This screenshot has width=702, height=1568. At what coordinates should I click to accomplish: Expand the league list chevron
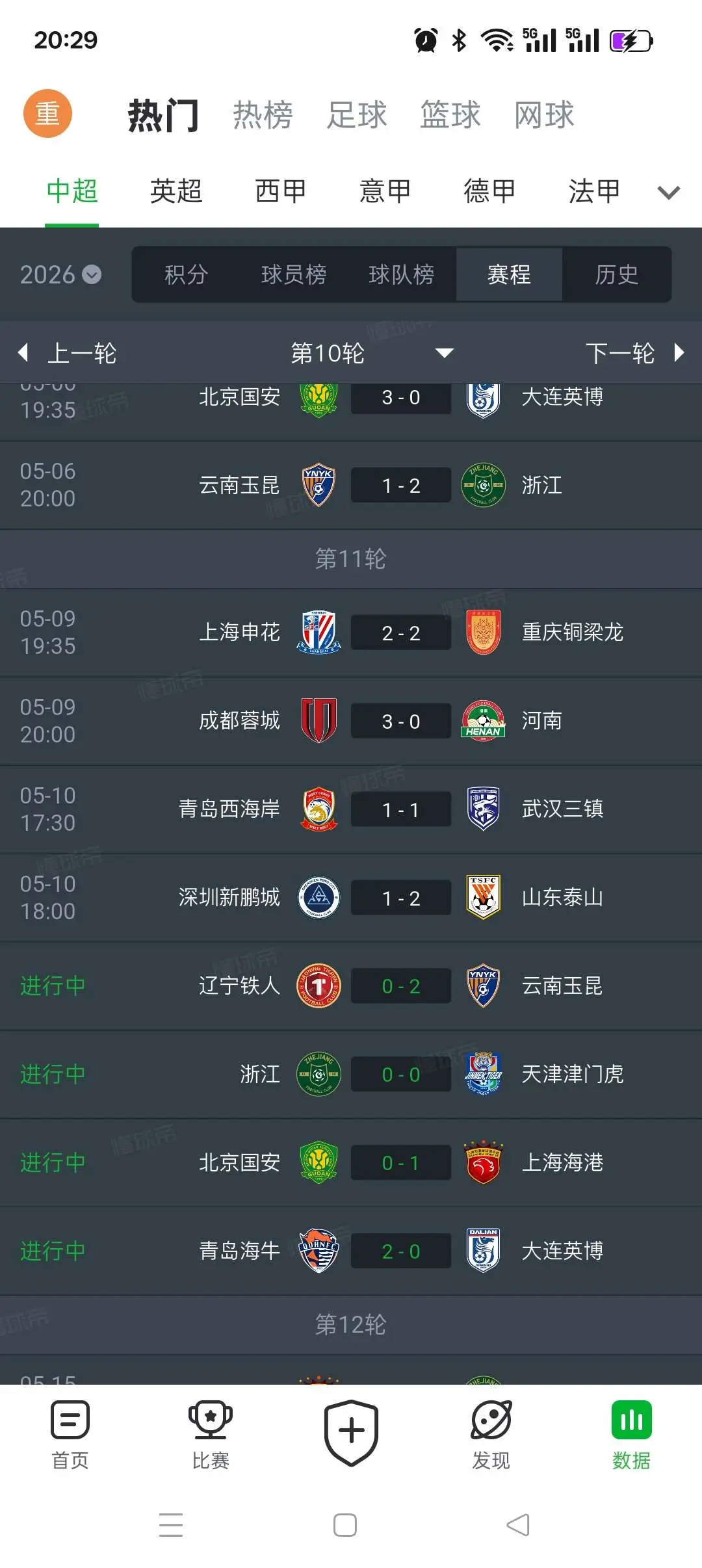[x=668, y=192]
